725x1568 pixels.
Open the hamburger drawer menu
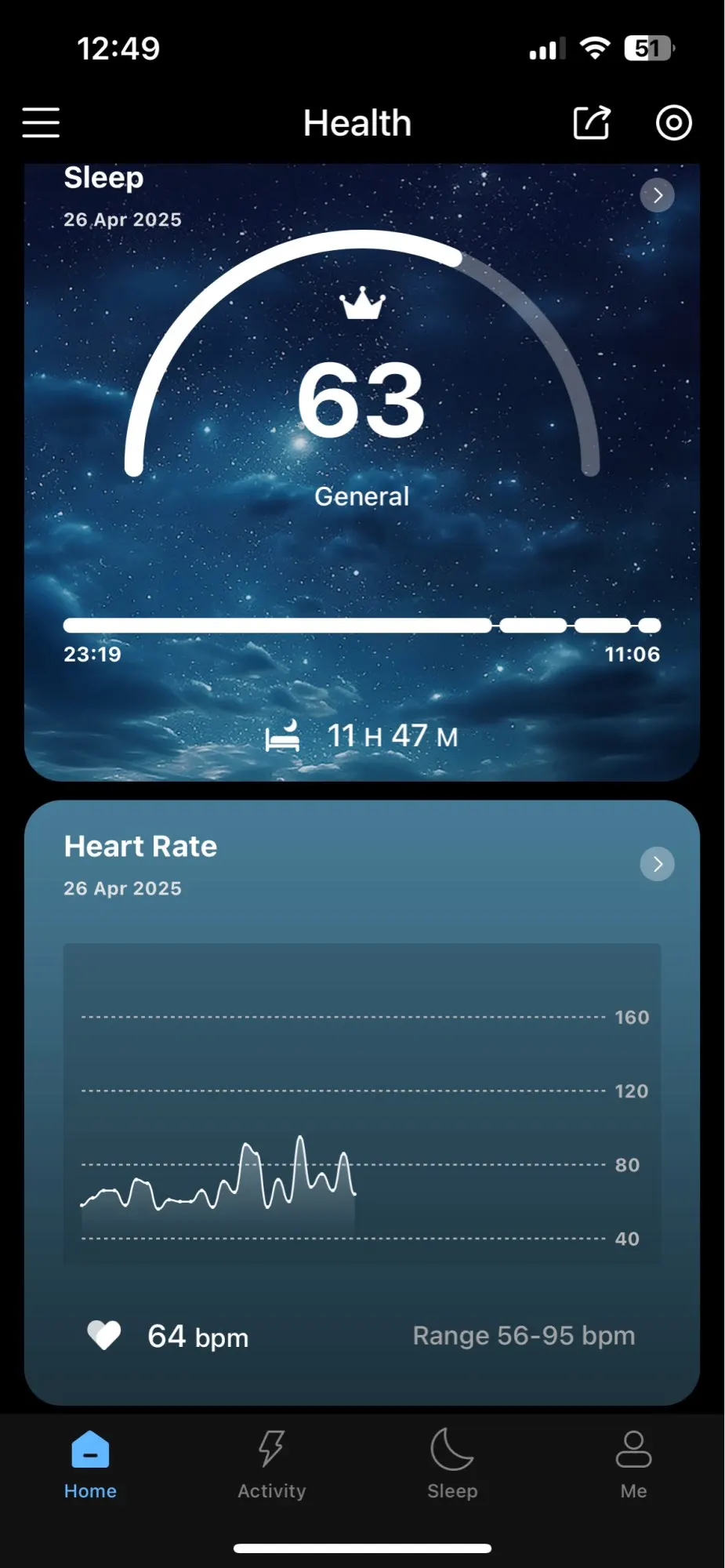point(41,123)
